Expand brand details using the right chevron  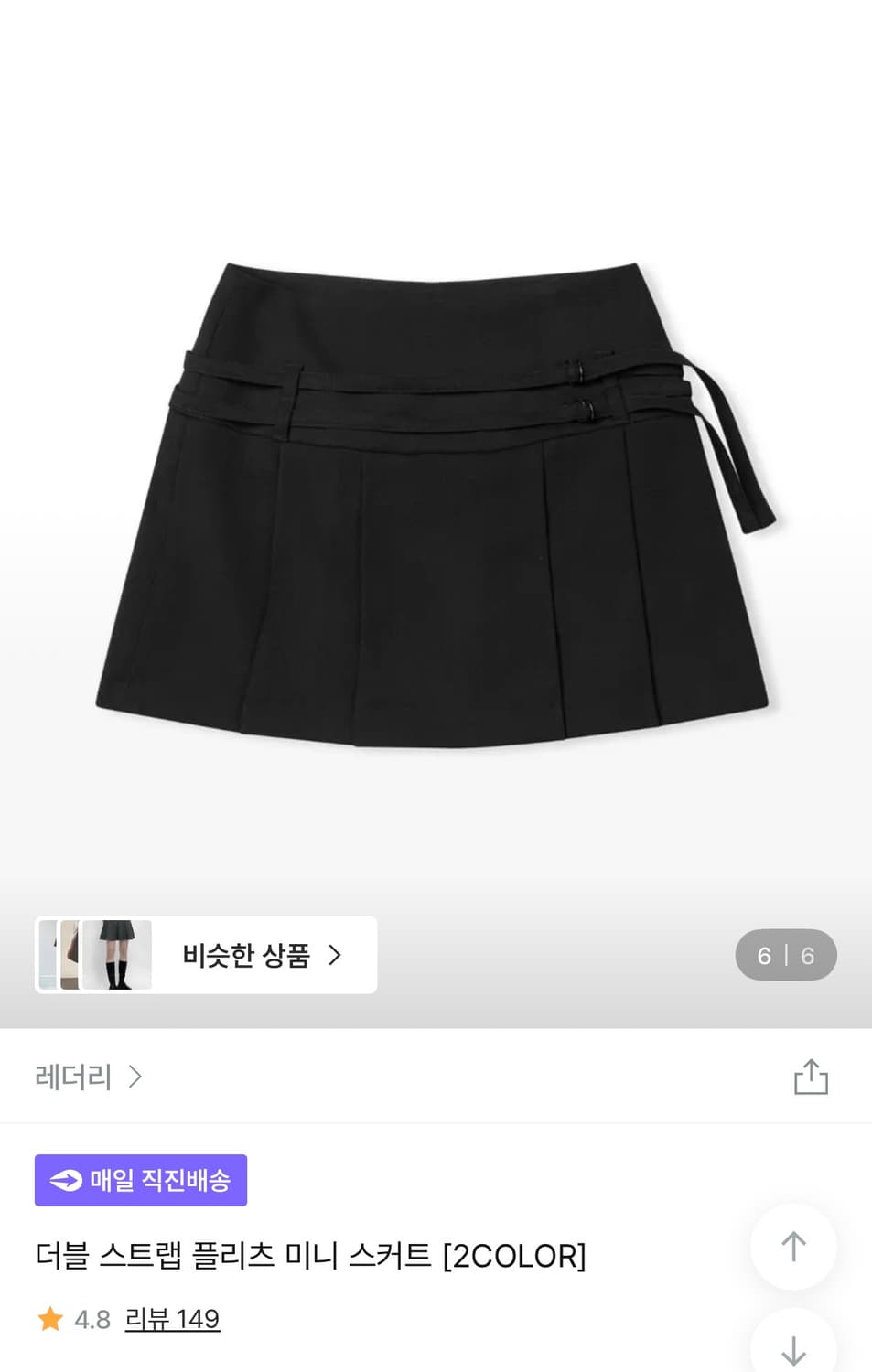[134, 1077]
